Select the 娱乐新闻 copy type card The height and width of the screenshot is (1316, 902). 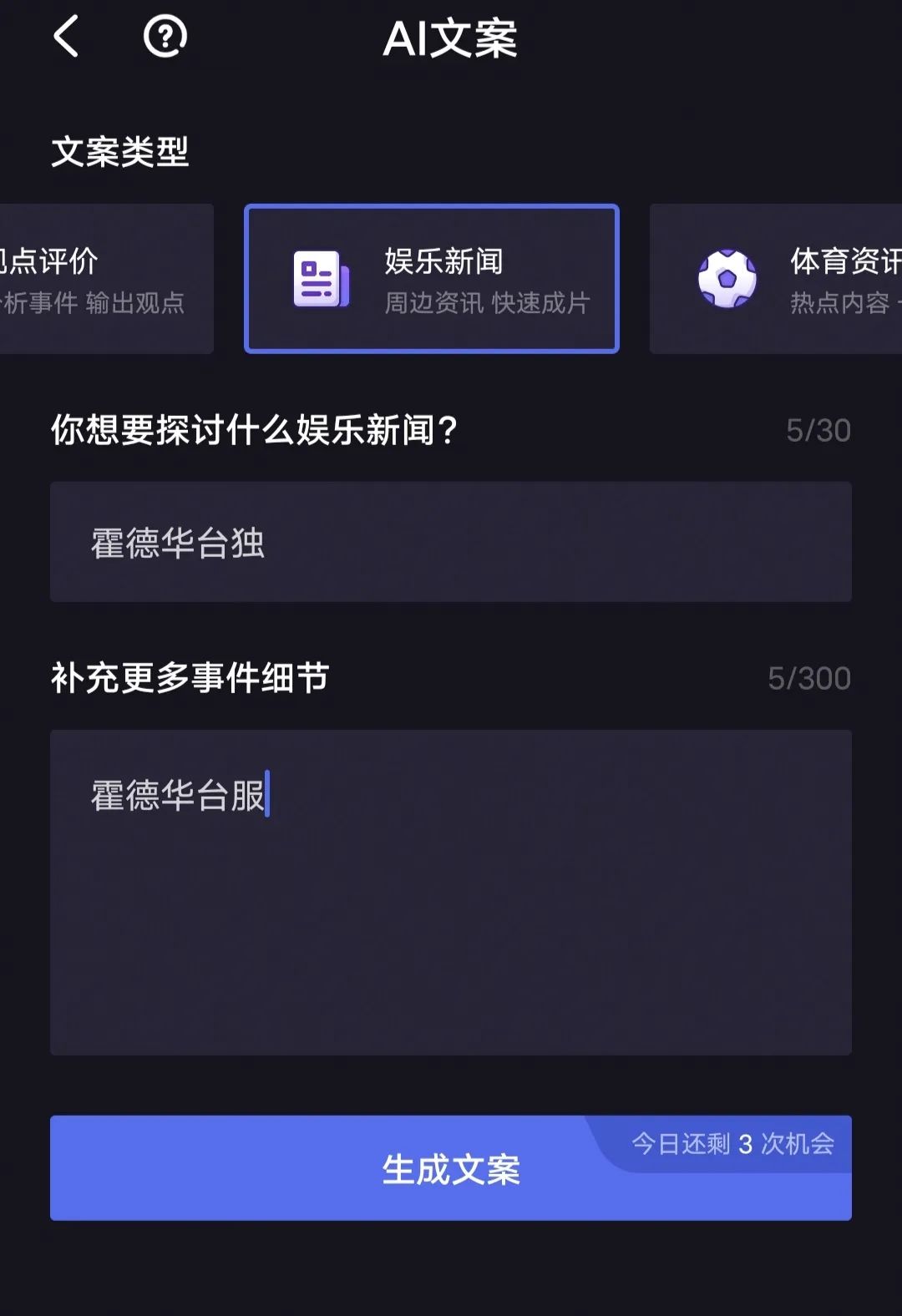[x=431, y=279]
